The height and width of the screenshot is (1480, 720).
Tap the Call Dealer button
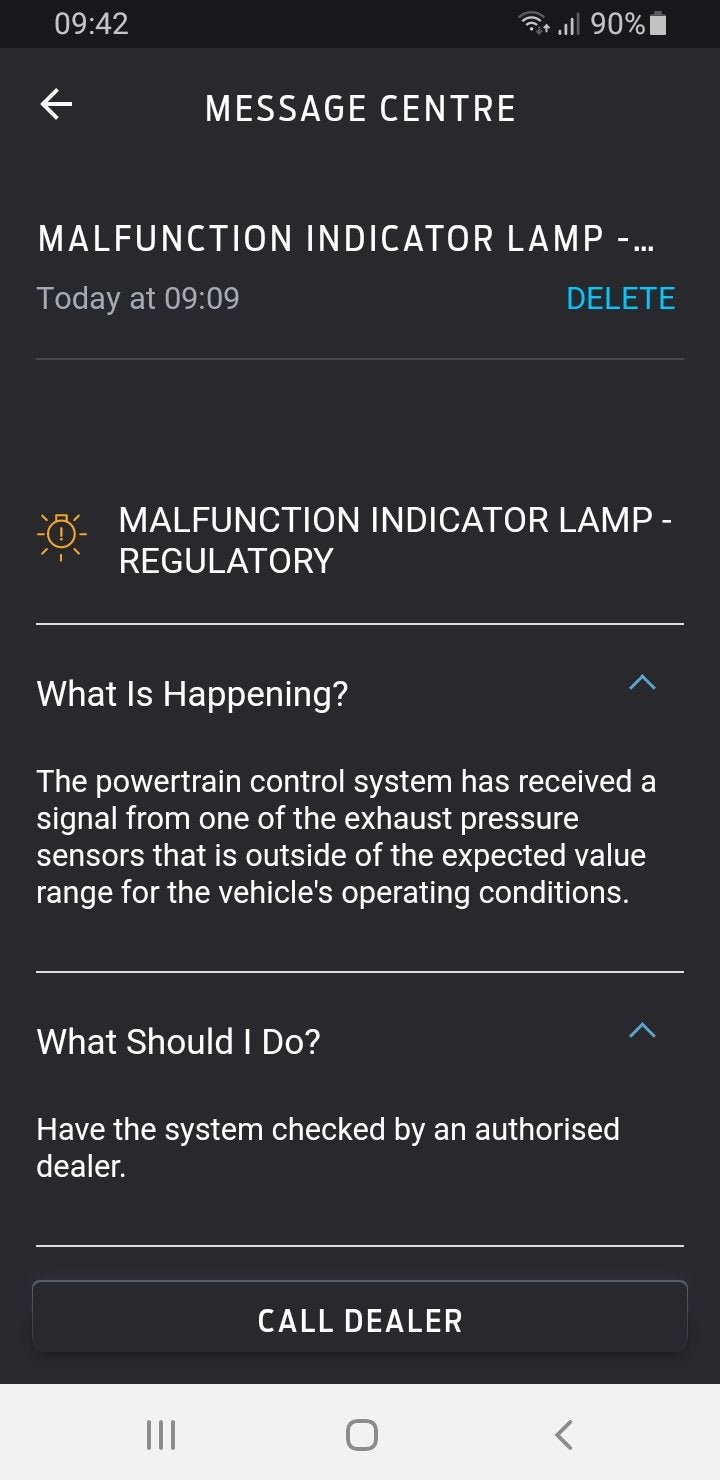coord(360,1319)
